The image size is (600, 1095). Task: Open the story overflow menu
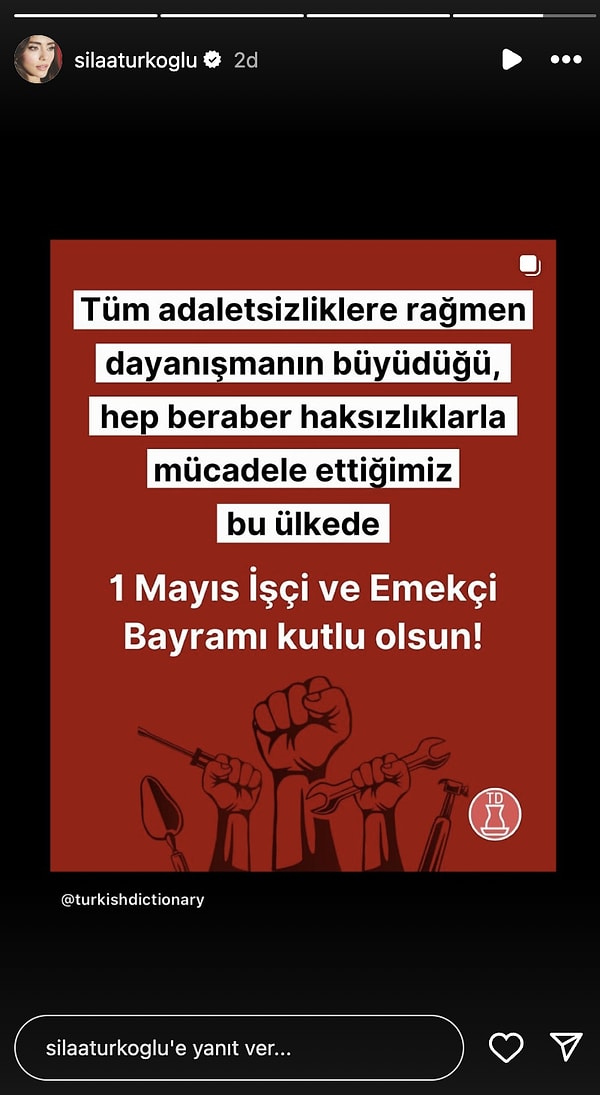tap(566, 60)
